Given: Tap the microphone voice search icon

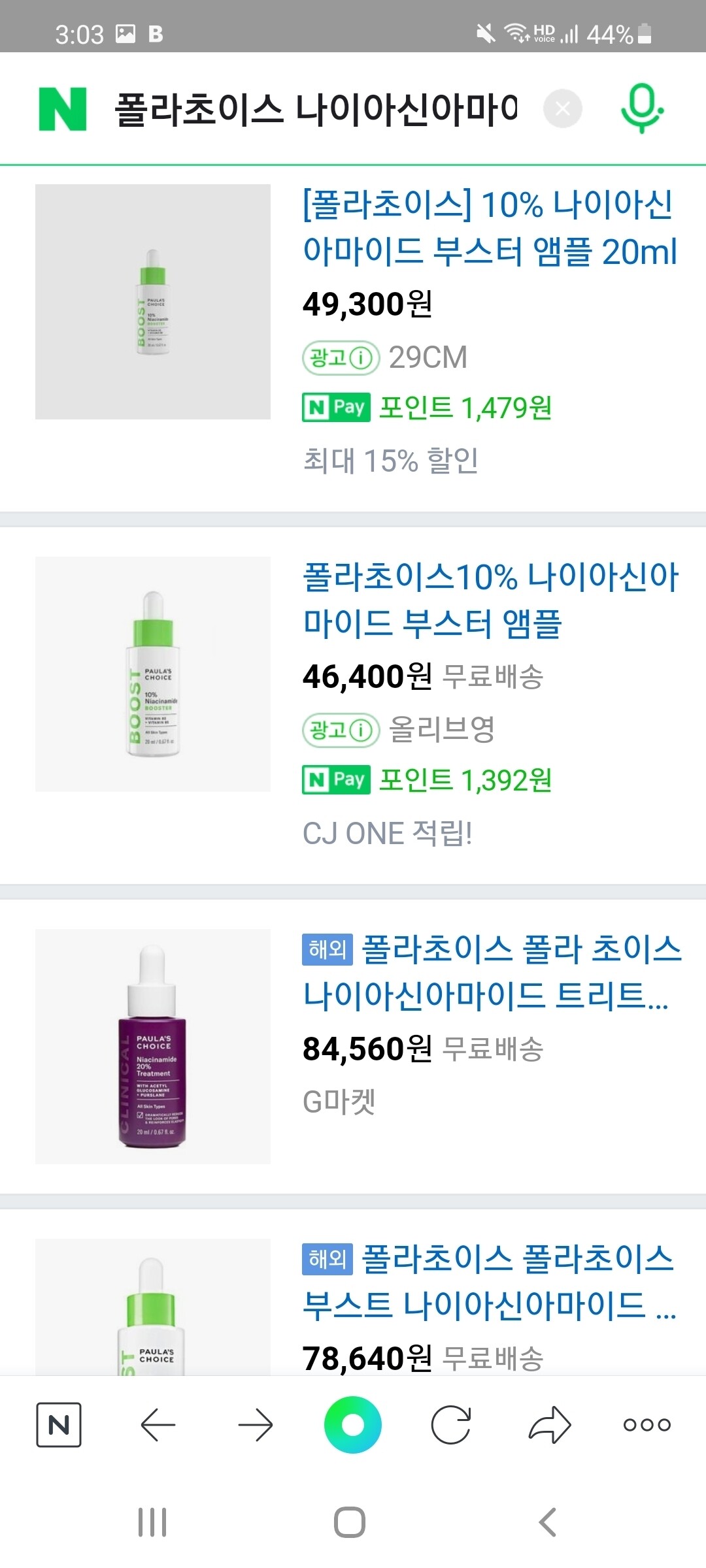Looking at the screenshot, I should pyautogui.click(x=644, y=108).
